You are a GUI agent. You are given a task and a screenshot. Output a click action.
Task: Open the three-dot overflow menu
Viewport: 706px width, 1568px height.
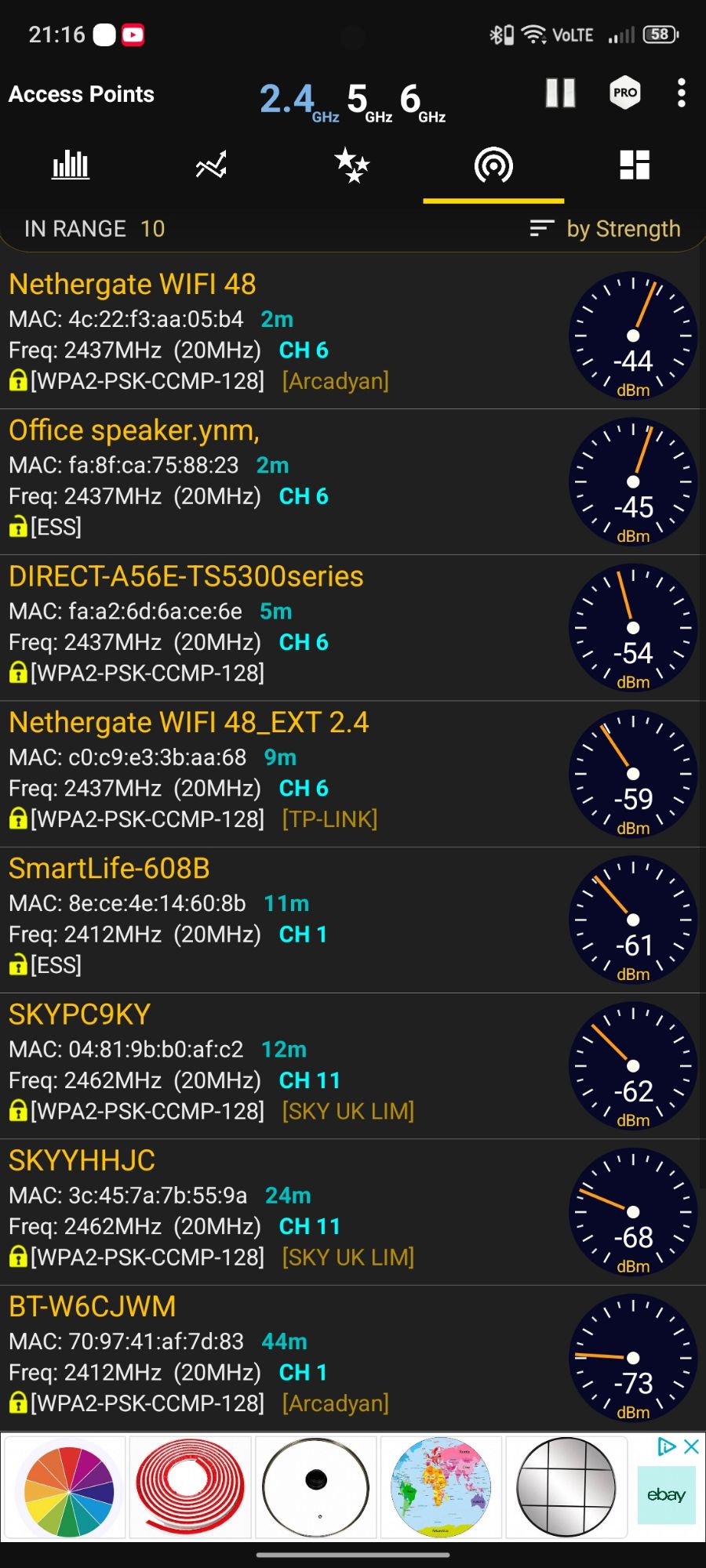click(x=681, y=93)
